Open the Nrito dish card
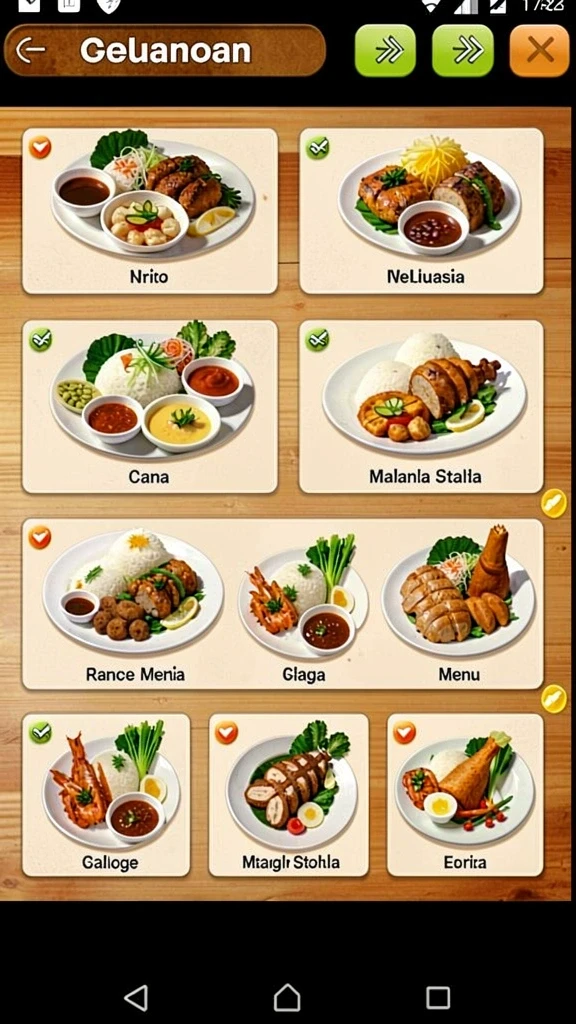Image resolution: width=576 pixels, height=1024 pixels. (x=150, y=211)
